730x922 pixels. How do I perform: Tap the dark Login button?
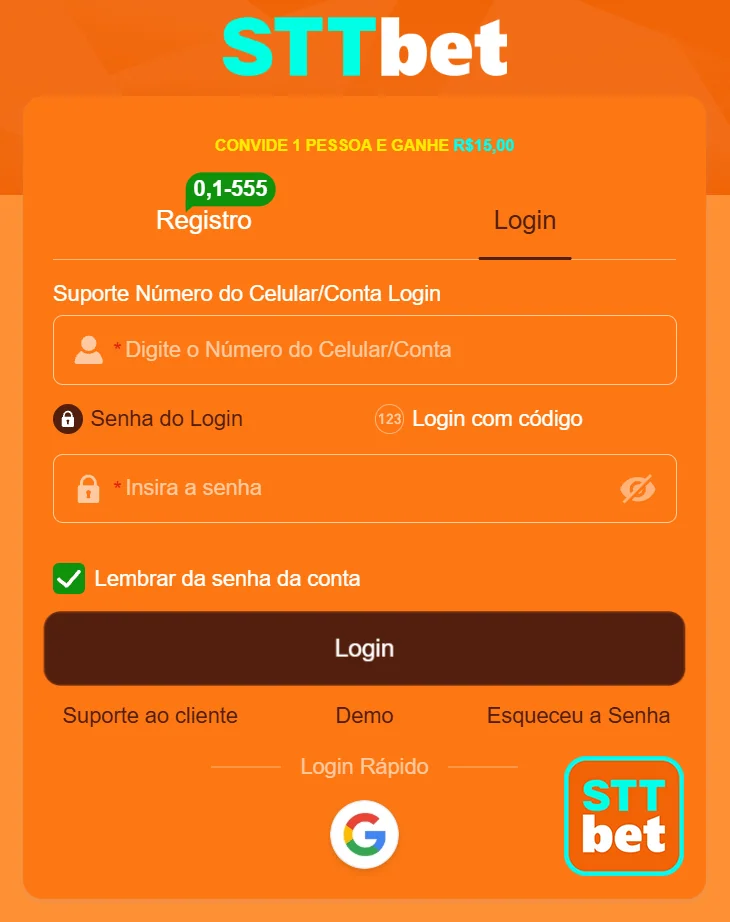pyautogui.click(x=364, y=648)
